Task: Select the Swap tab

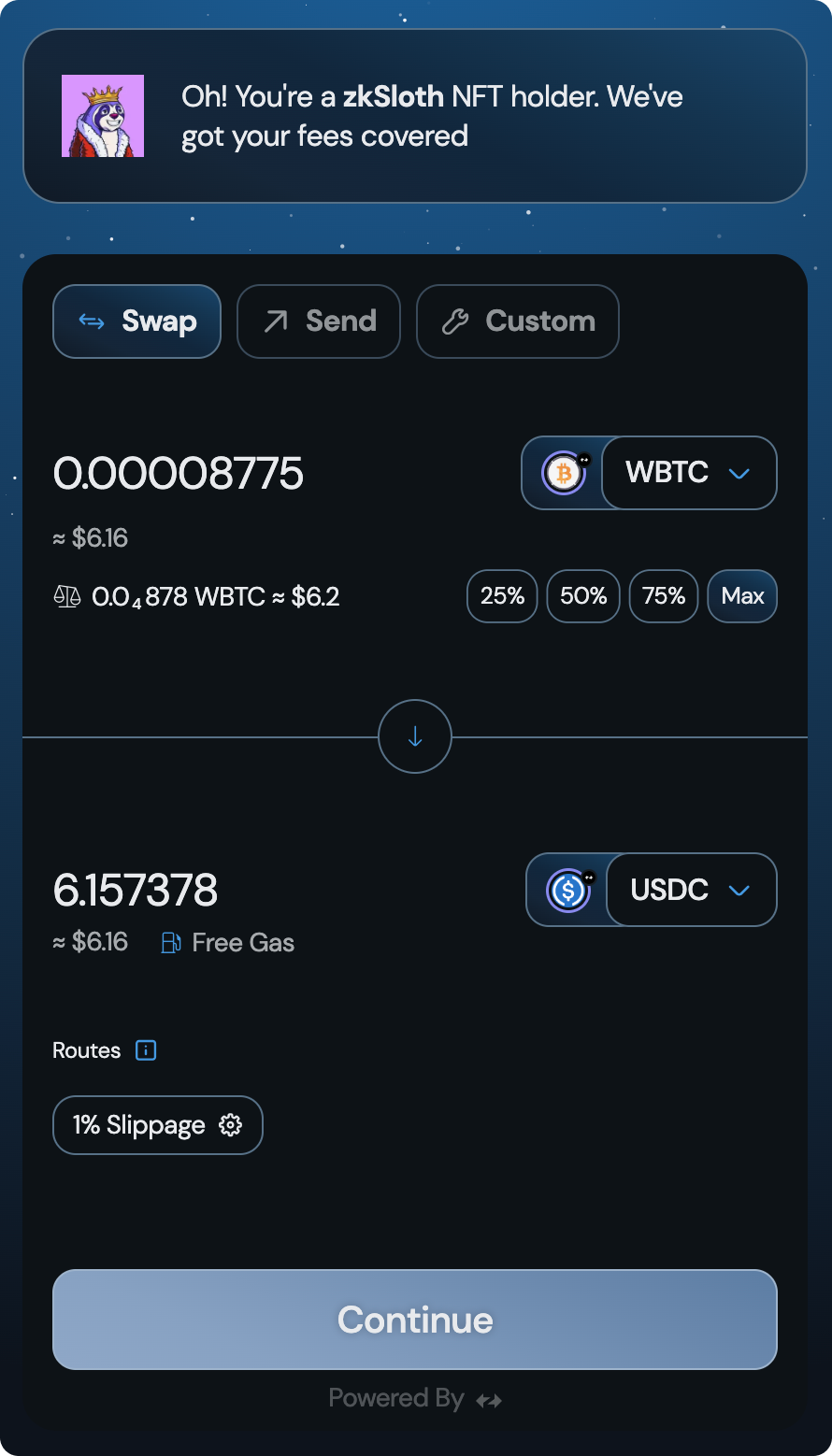Action: pos(137,321)
